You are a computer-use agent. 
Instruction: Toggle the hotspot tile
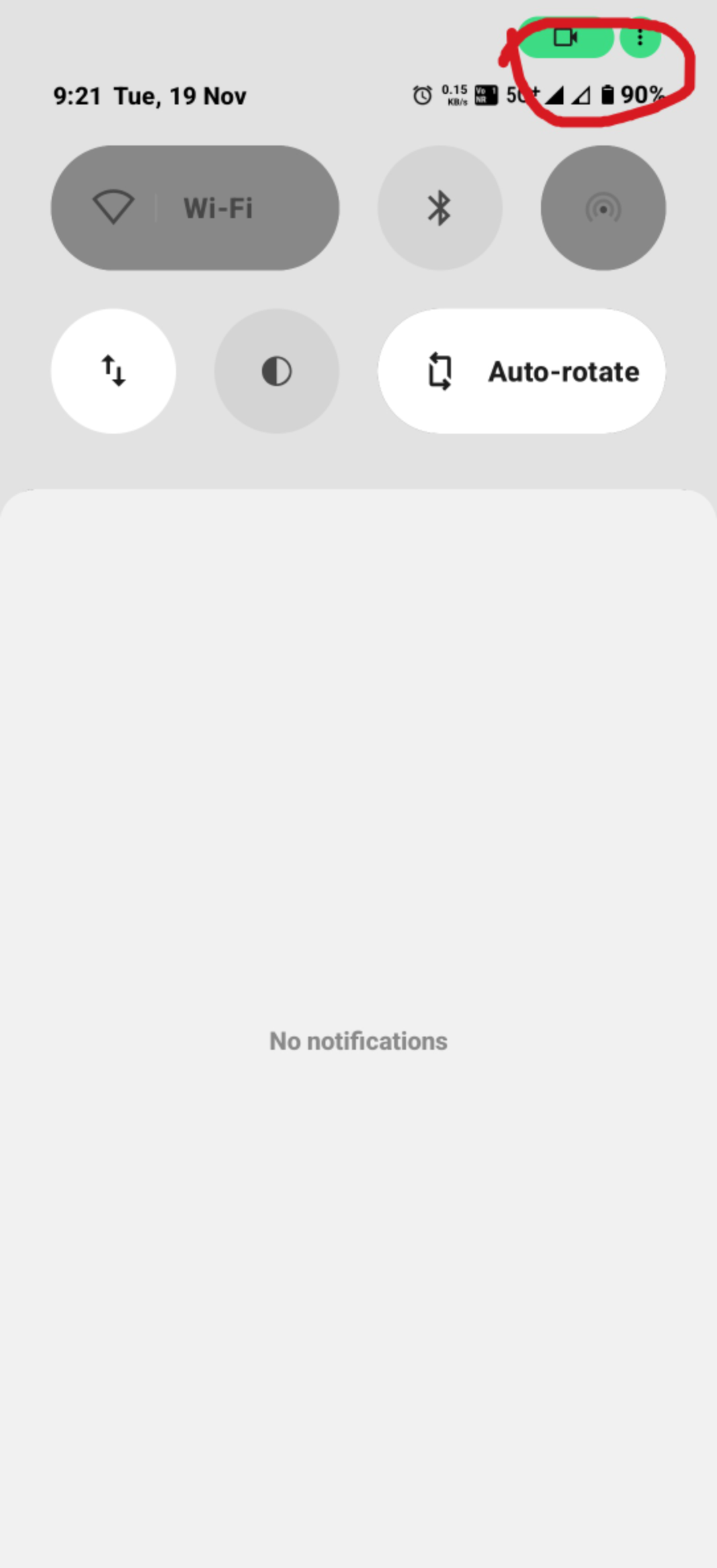tap(603, 208)
